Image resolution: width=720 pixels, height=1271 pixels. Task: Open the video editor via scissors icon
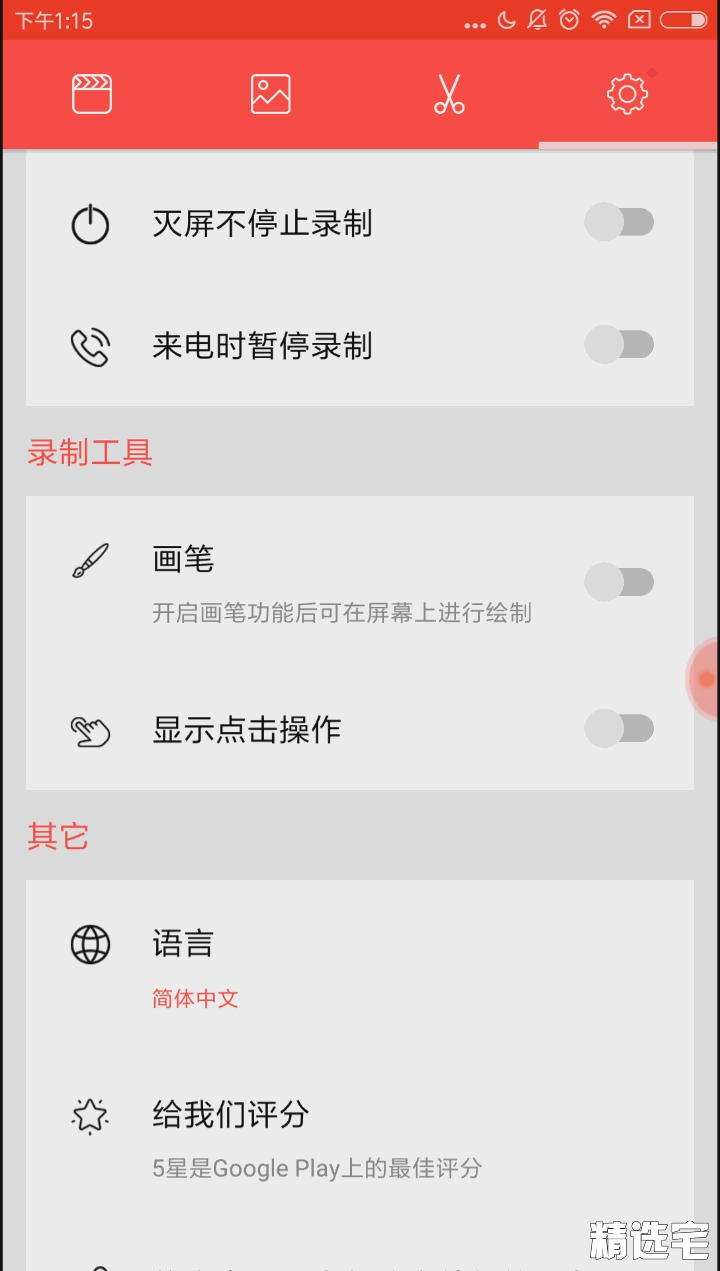(x=448, y=93)
